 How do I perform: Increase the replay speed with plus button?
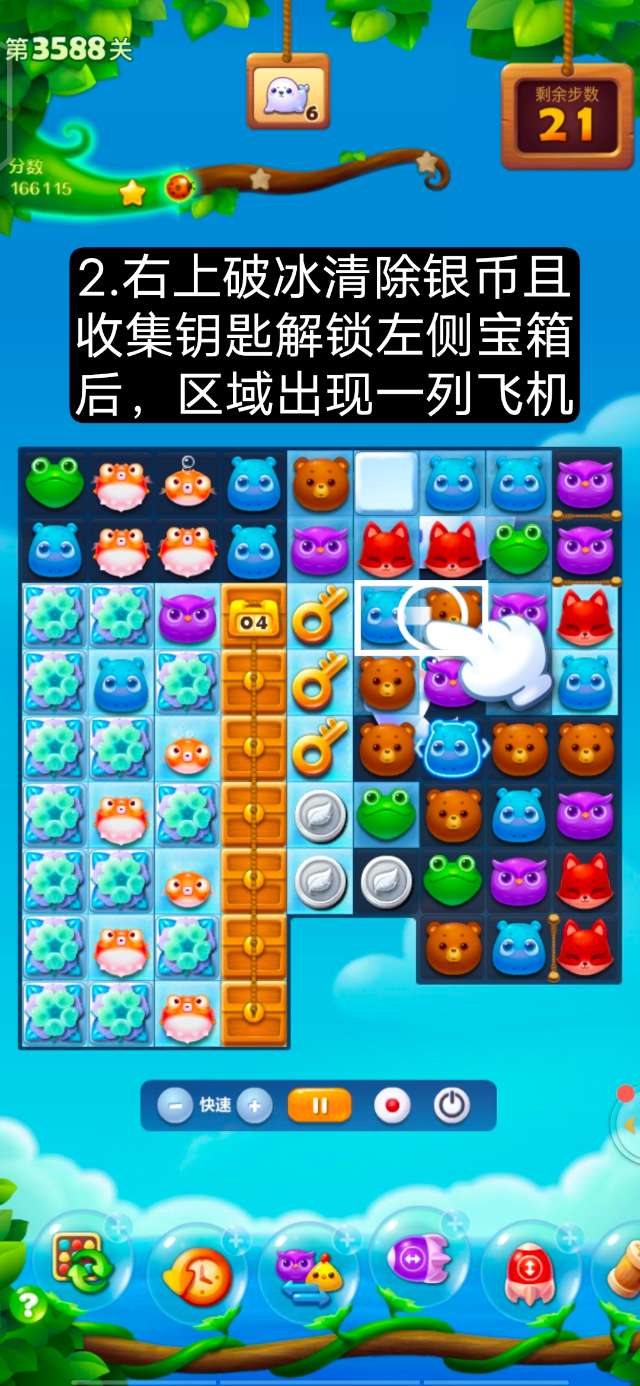pos(255,1106)
